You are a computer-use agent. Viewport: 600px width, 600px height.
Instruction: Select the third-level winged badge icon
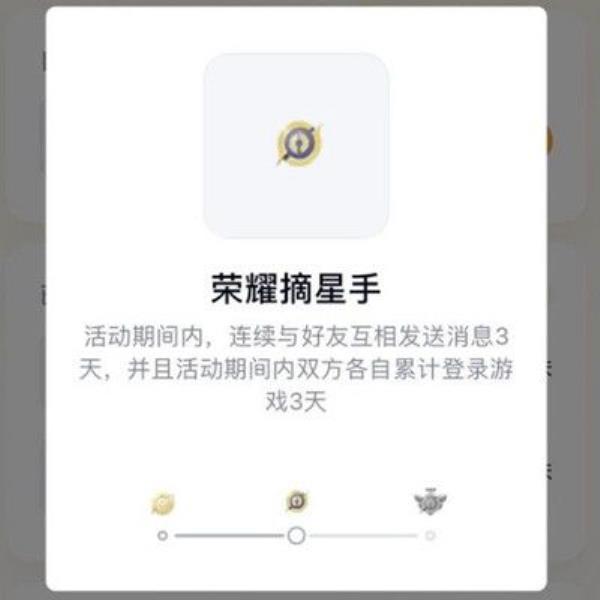pos(430,502)
